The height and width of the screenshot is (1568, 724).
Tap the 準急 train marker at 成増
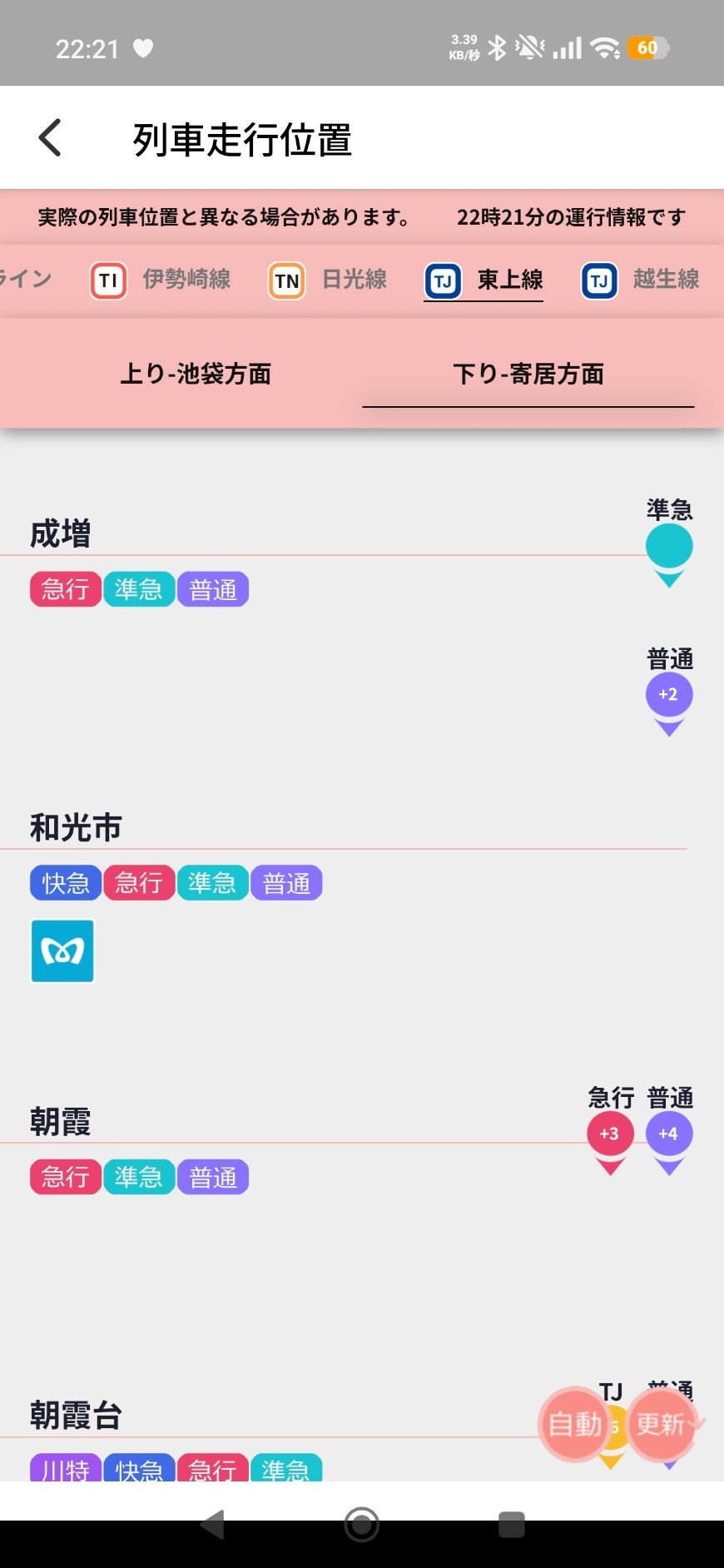pyautogui.click(x=669, y=547)
